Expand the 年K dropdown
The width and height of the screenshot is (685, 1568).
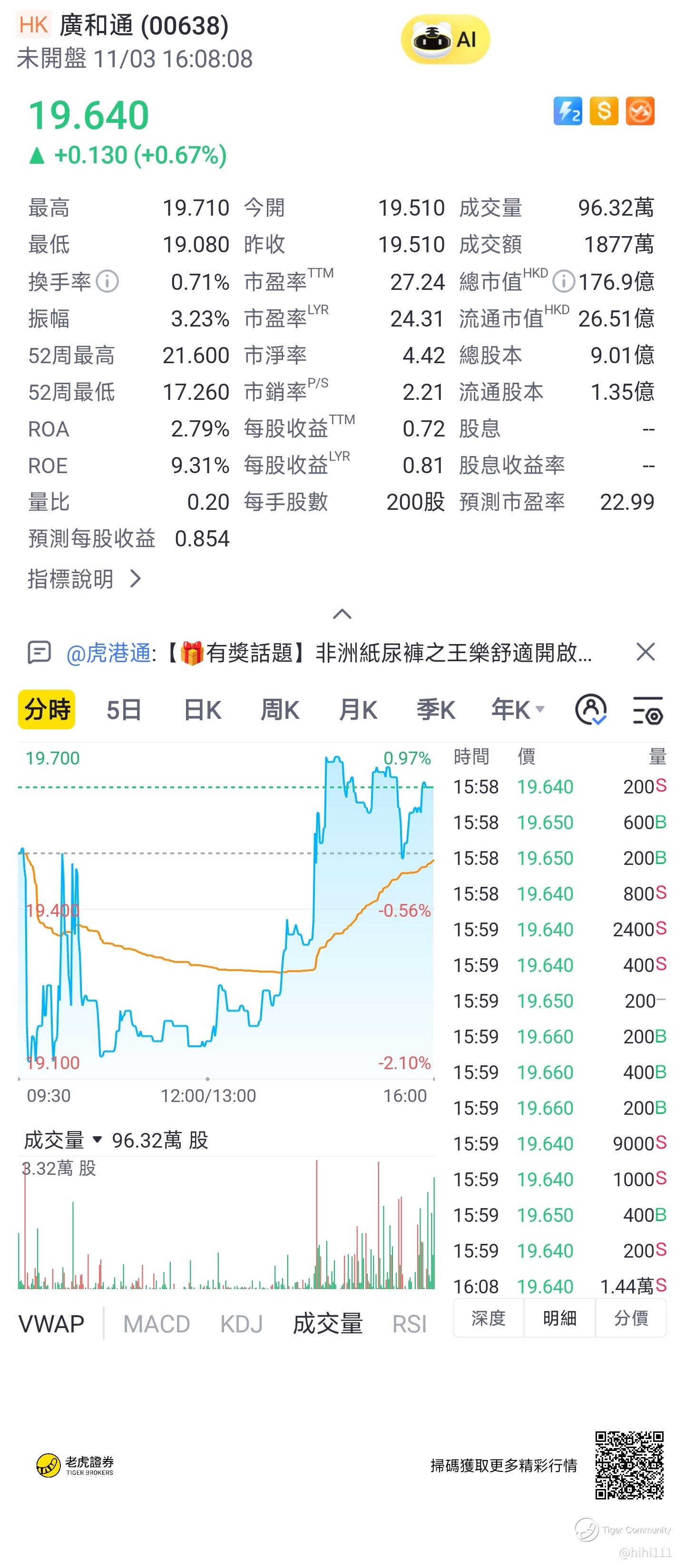pyautogui.click(x=518, y=710)
